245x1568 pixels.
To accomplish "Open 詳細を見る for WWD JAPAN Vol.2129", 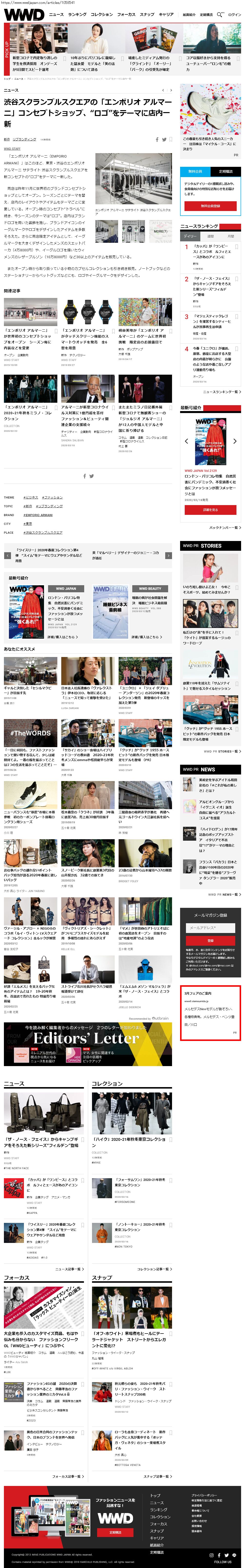I will point(210,509).
